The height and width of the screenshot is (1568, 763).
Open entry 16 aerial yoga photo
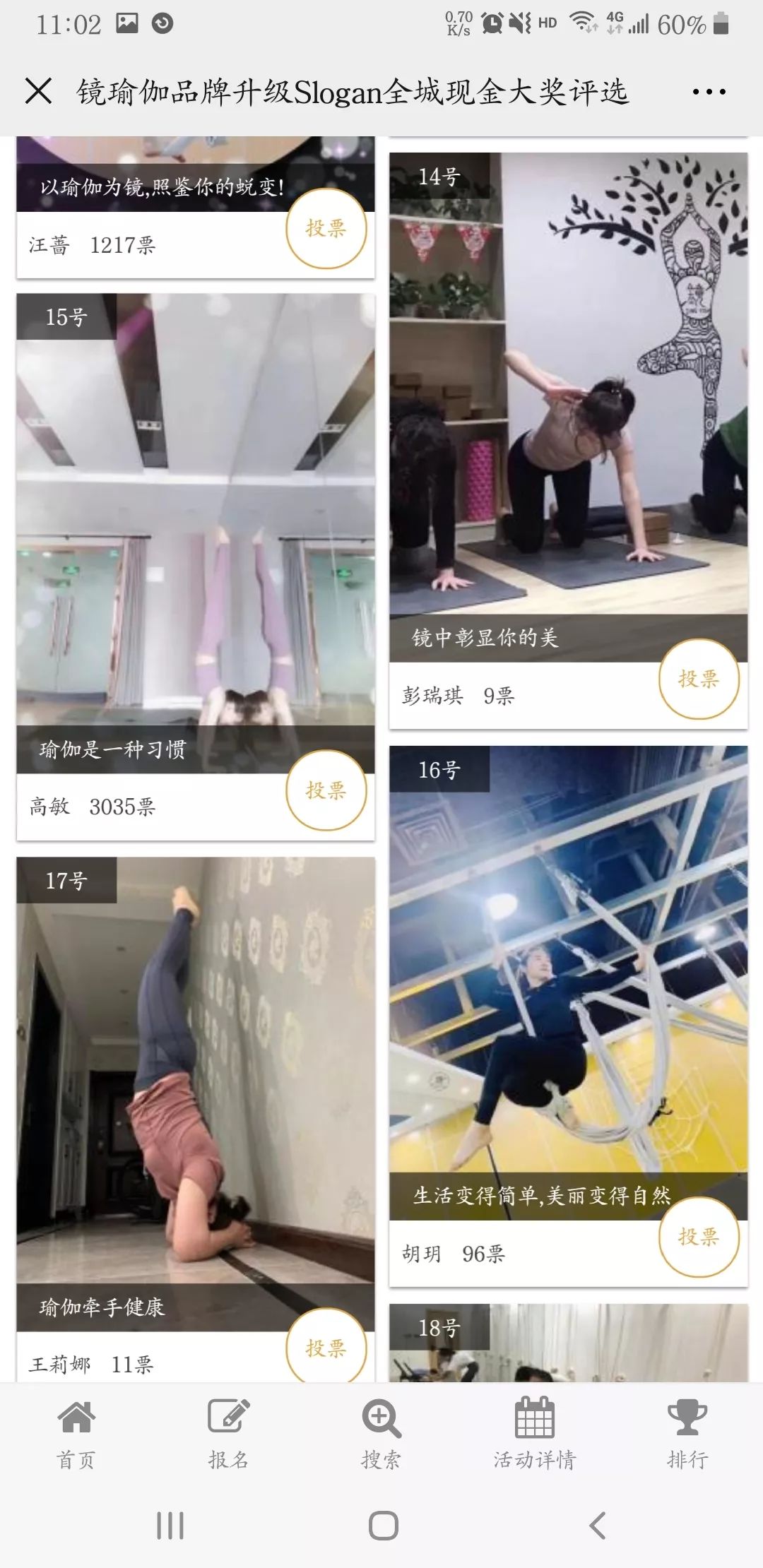568,961
